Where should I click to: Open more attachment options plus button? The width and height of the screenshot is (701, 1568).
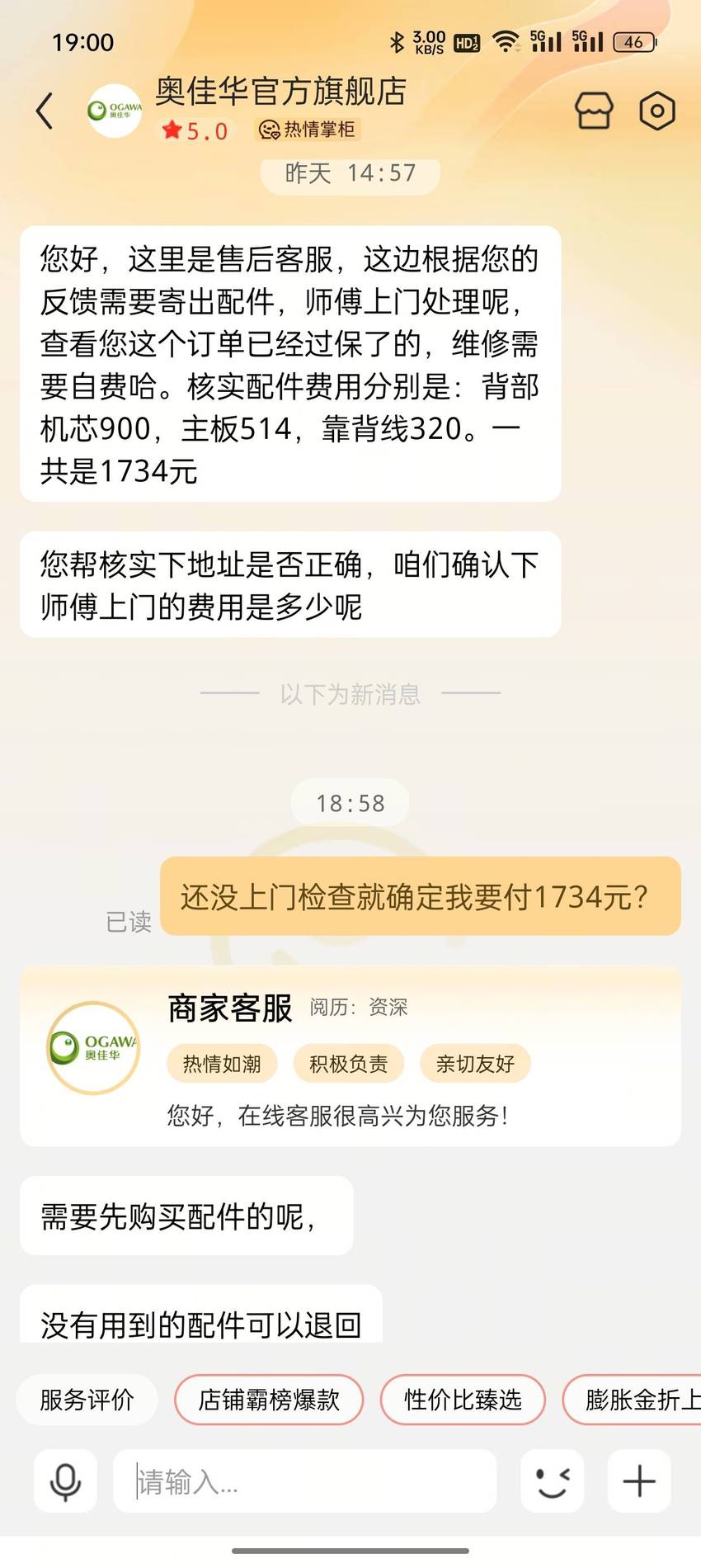coord(639,1481)
